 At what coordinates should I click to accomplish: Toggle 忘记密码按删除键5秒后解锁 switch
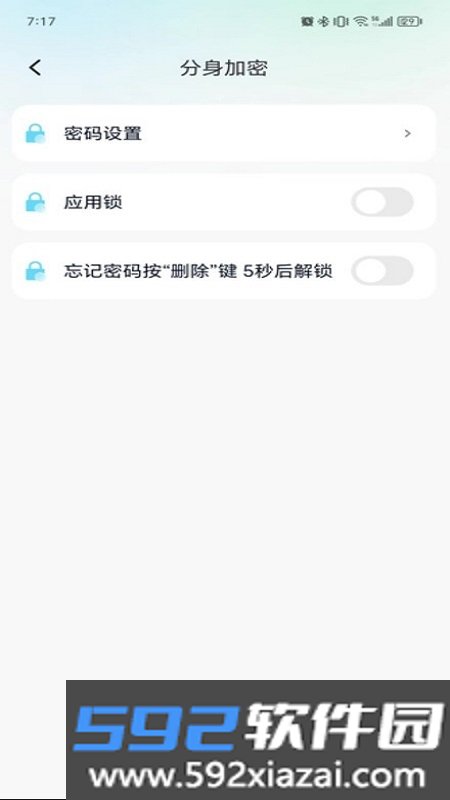(x=382, y=270)
